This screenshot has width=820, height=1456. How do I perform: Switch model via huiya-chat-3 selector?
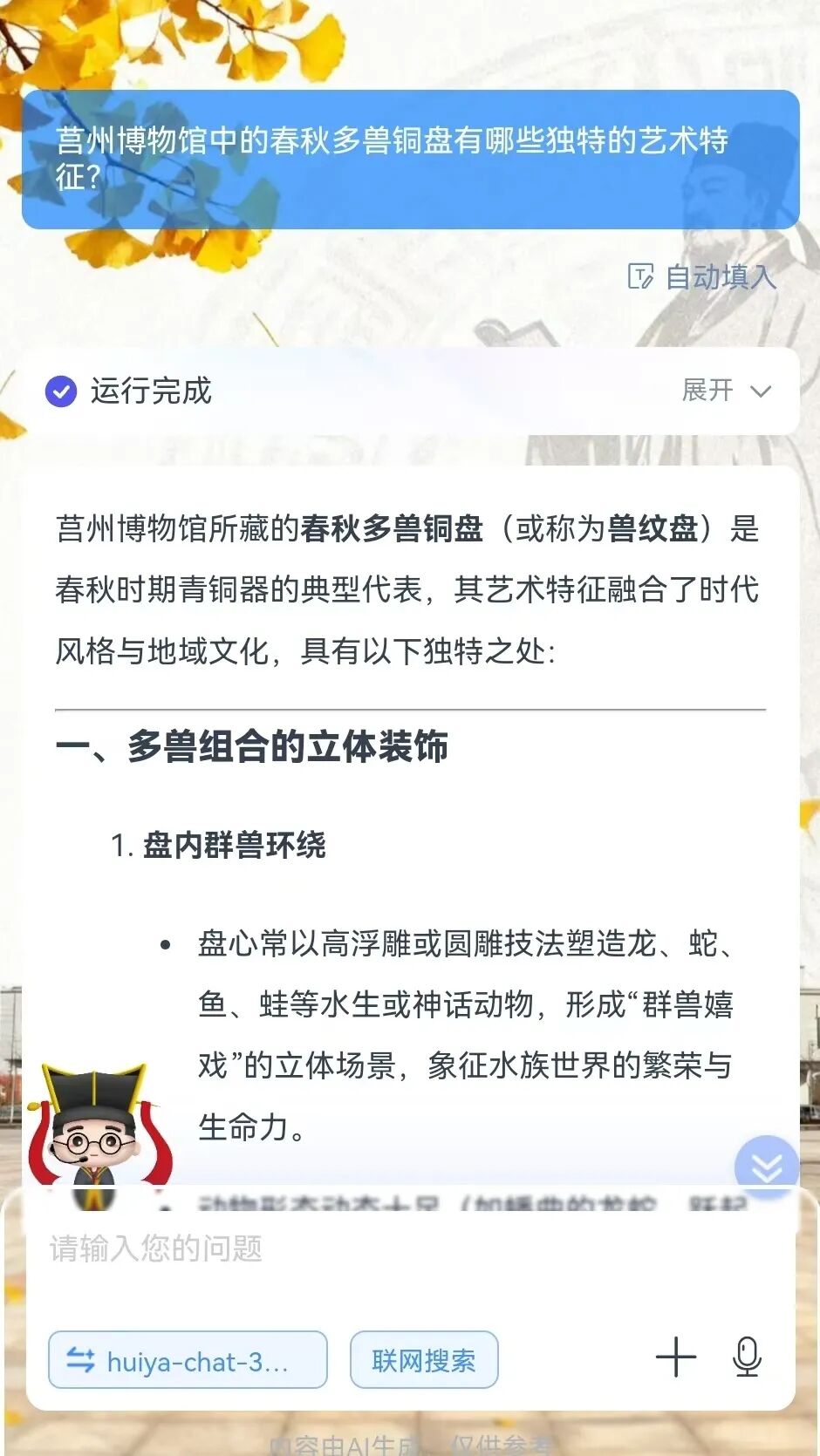click(188, 1360)
